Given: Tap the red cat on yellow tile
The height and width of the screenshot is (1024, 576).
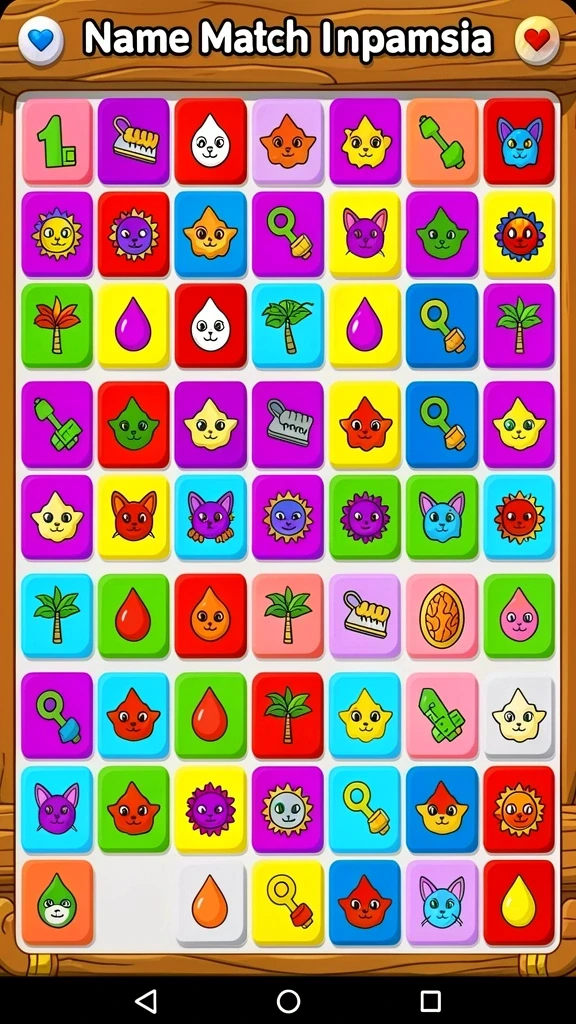Looking at the screenshot, I should [134, 517].
